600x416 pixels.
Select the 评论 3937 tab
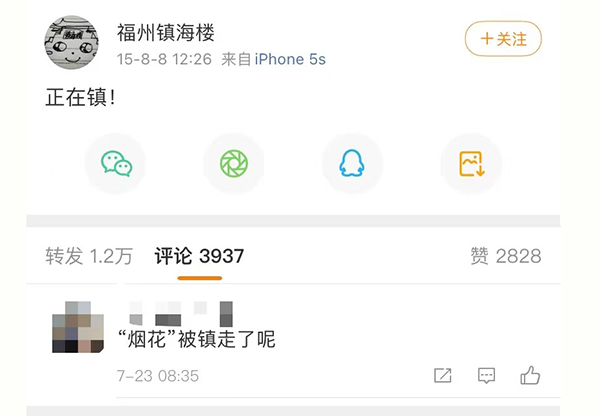199,257
